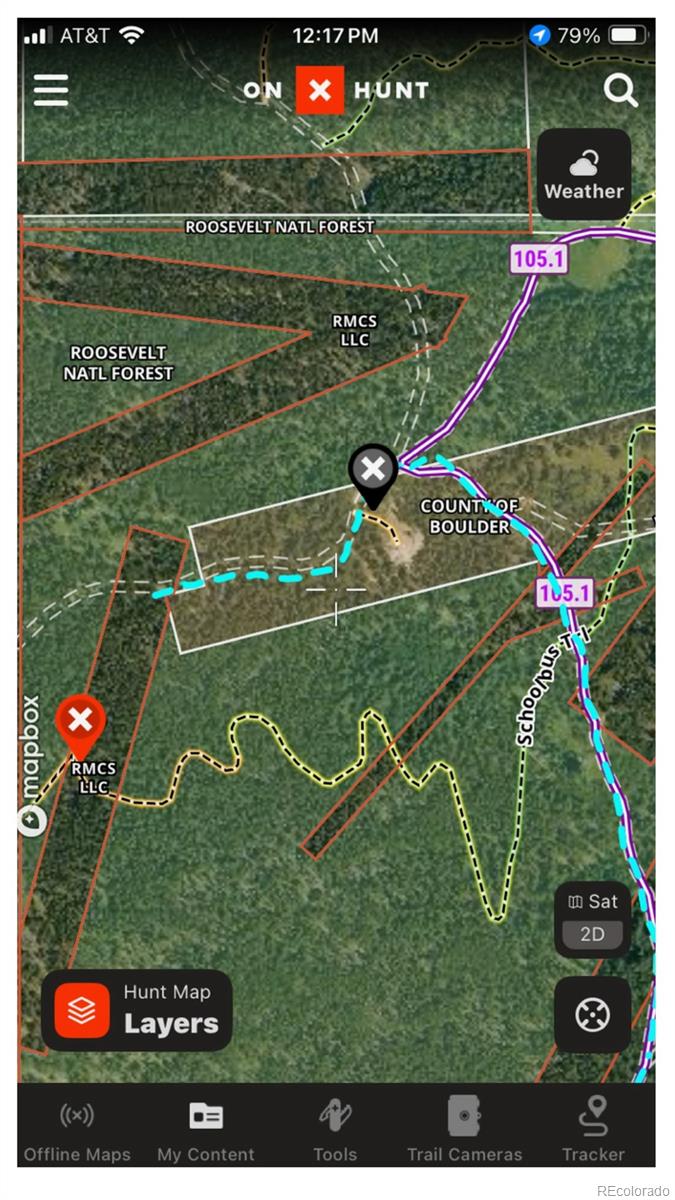675x1200 pixels.
Task: Open the Weather panel
Action: (x=584, y=174)
